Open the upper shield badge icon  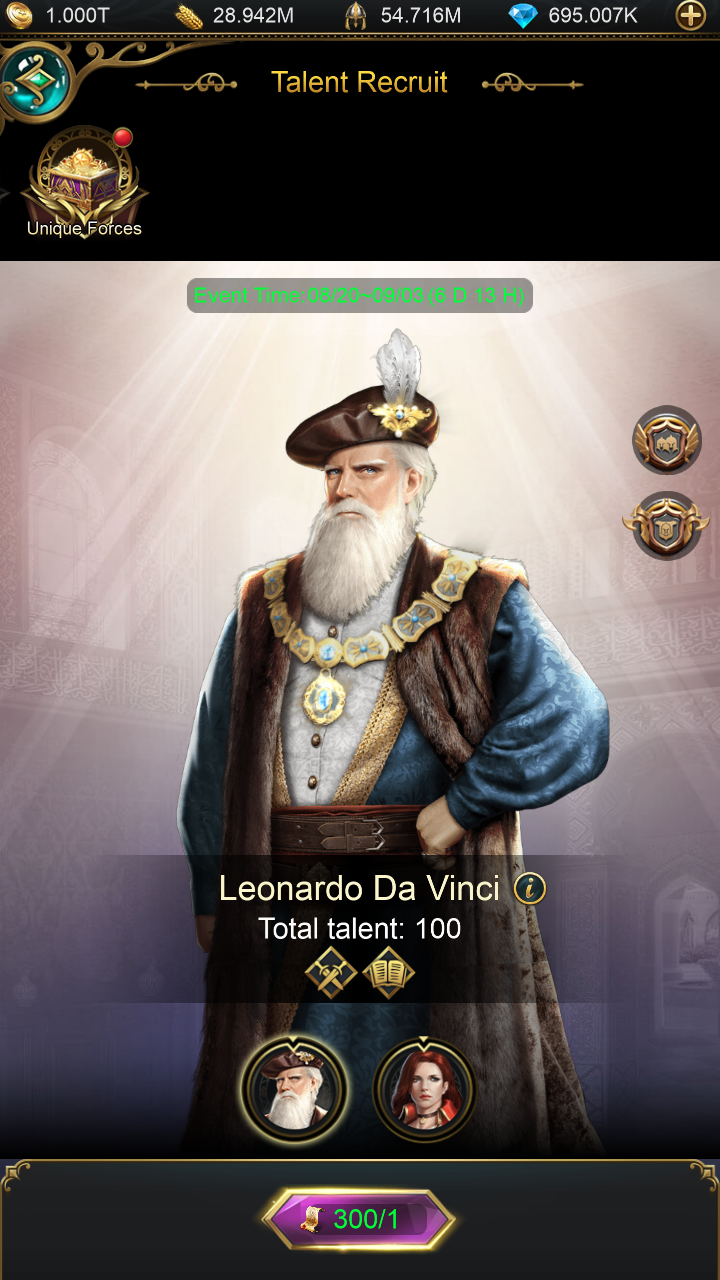tap(667, 440)
